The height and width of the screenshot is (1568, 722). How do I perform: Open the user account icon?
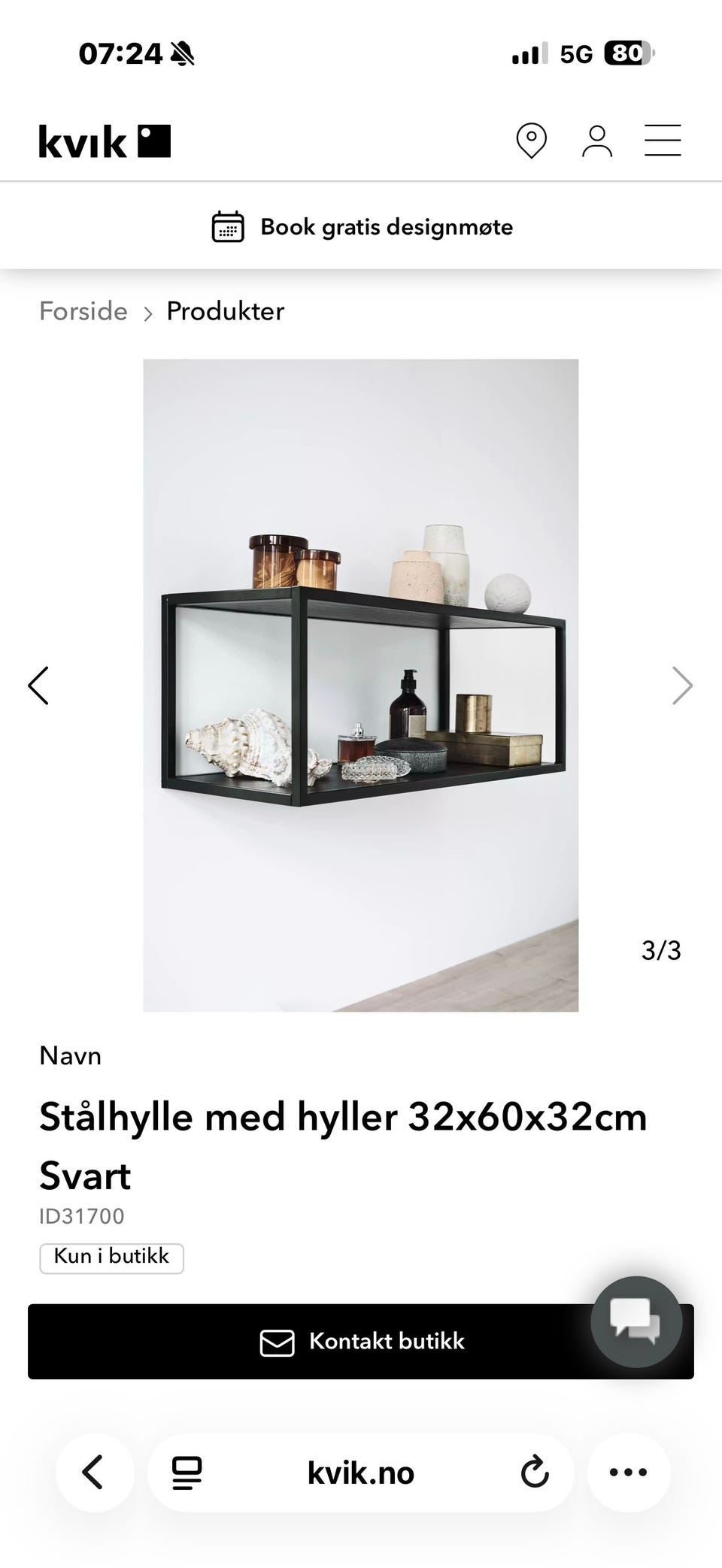596,140
